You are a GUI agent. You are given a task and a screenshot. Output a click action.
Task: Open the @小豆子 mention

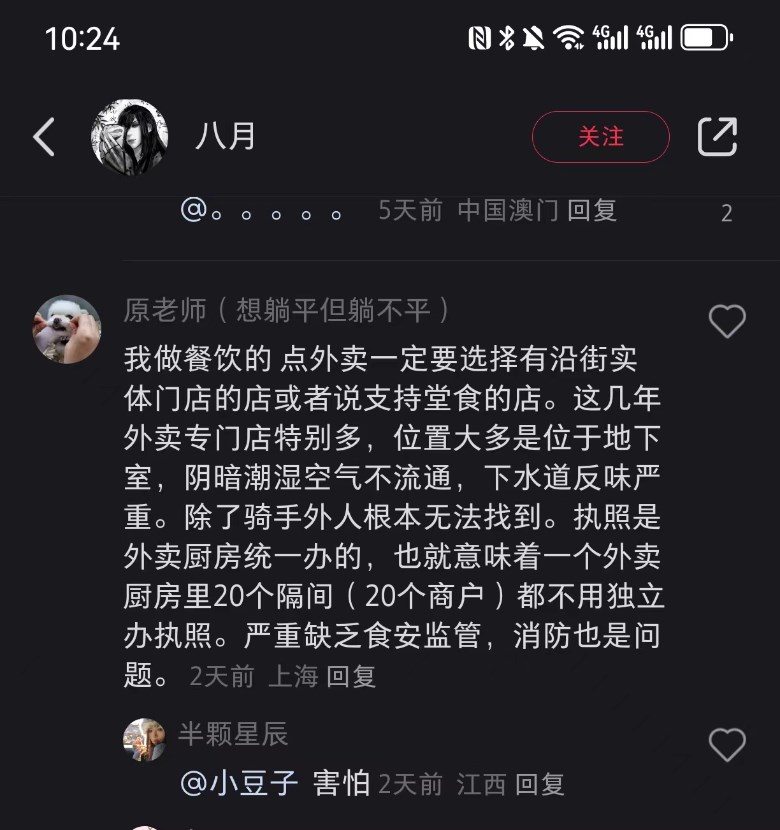240,783
